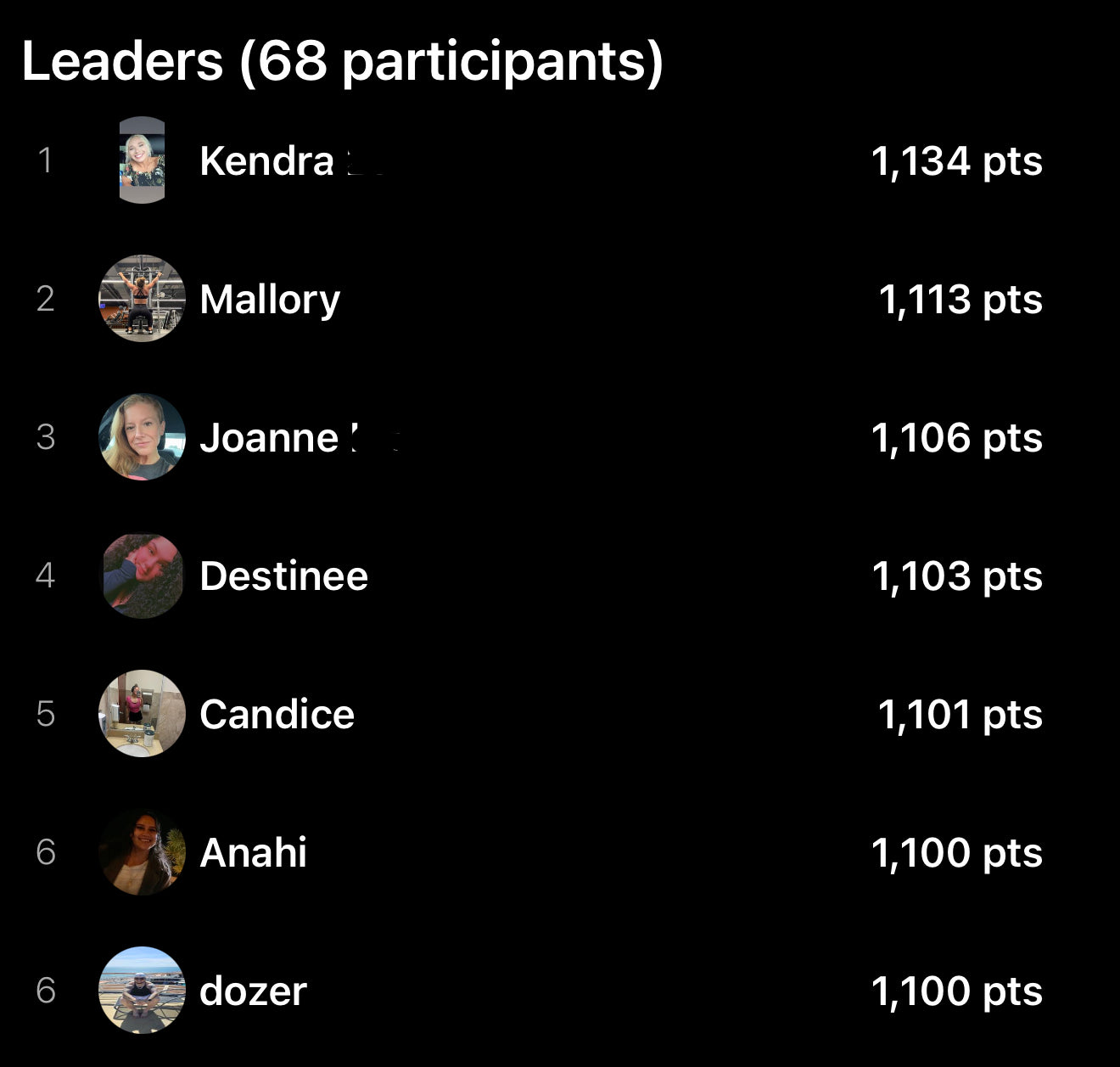1120x1067 pixels.
Task: Select Joanne's row in the leaders list
Action: click(x=270, y=437)
